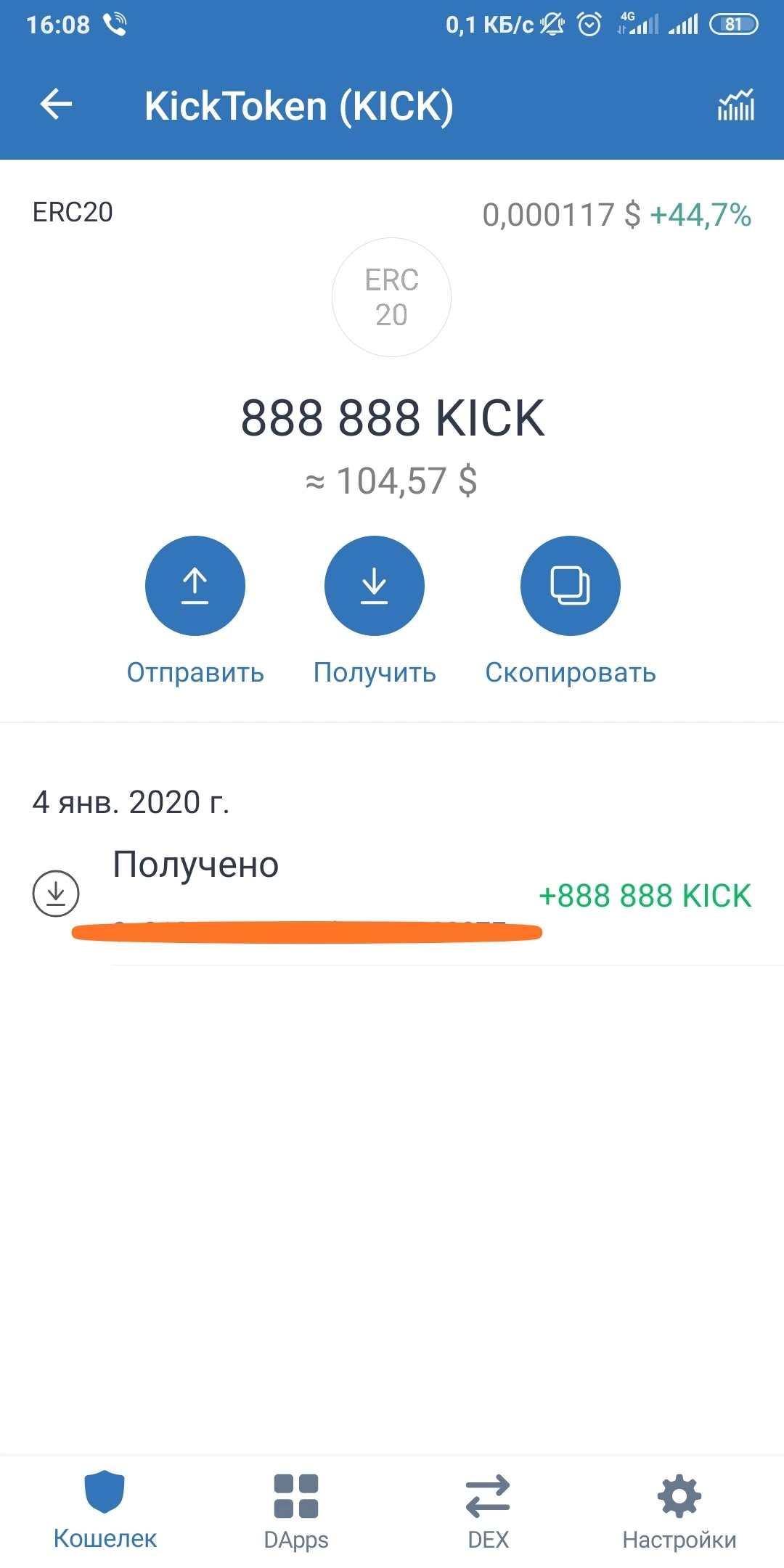Switch to the DApps tab
This screenshot has width=784, height=1568.
coord(296,1511)
